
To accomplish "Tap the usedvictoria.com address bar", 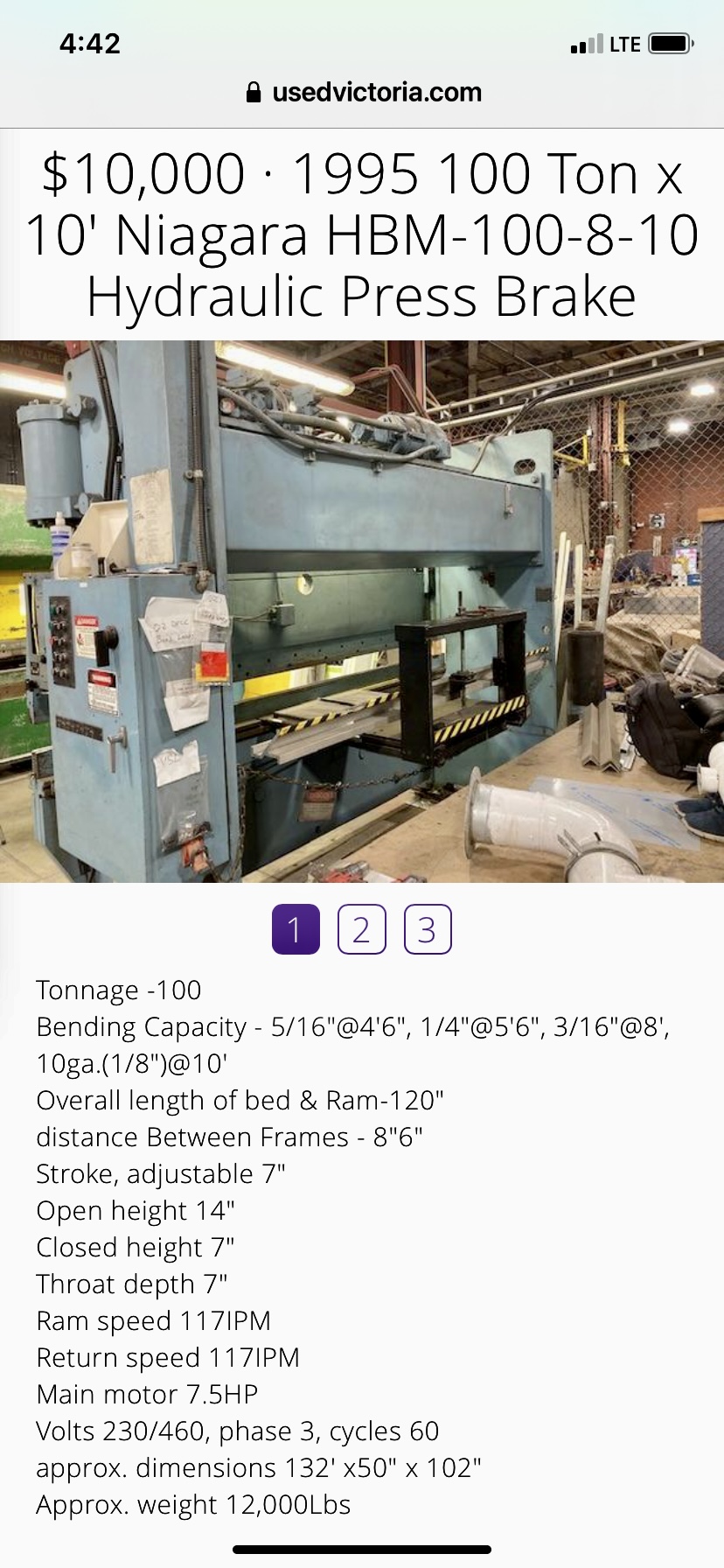I will pyautogui.click(x=363, y=93).
